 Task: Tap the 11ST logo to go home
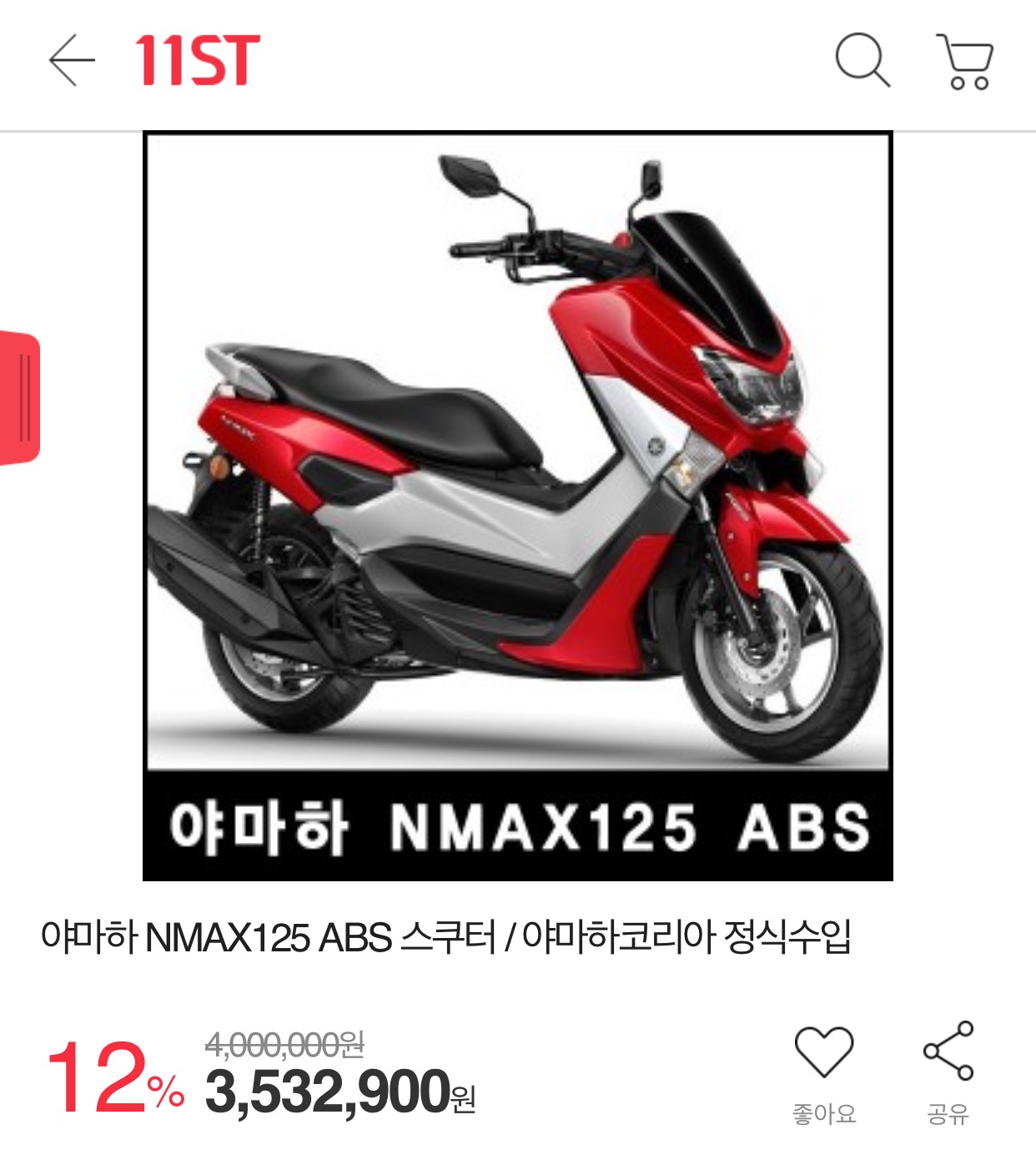click(x=197, y=60)
